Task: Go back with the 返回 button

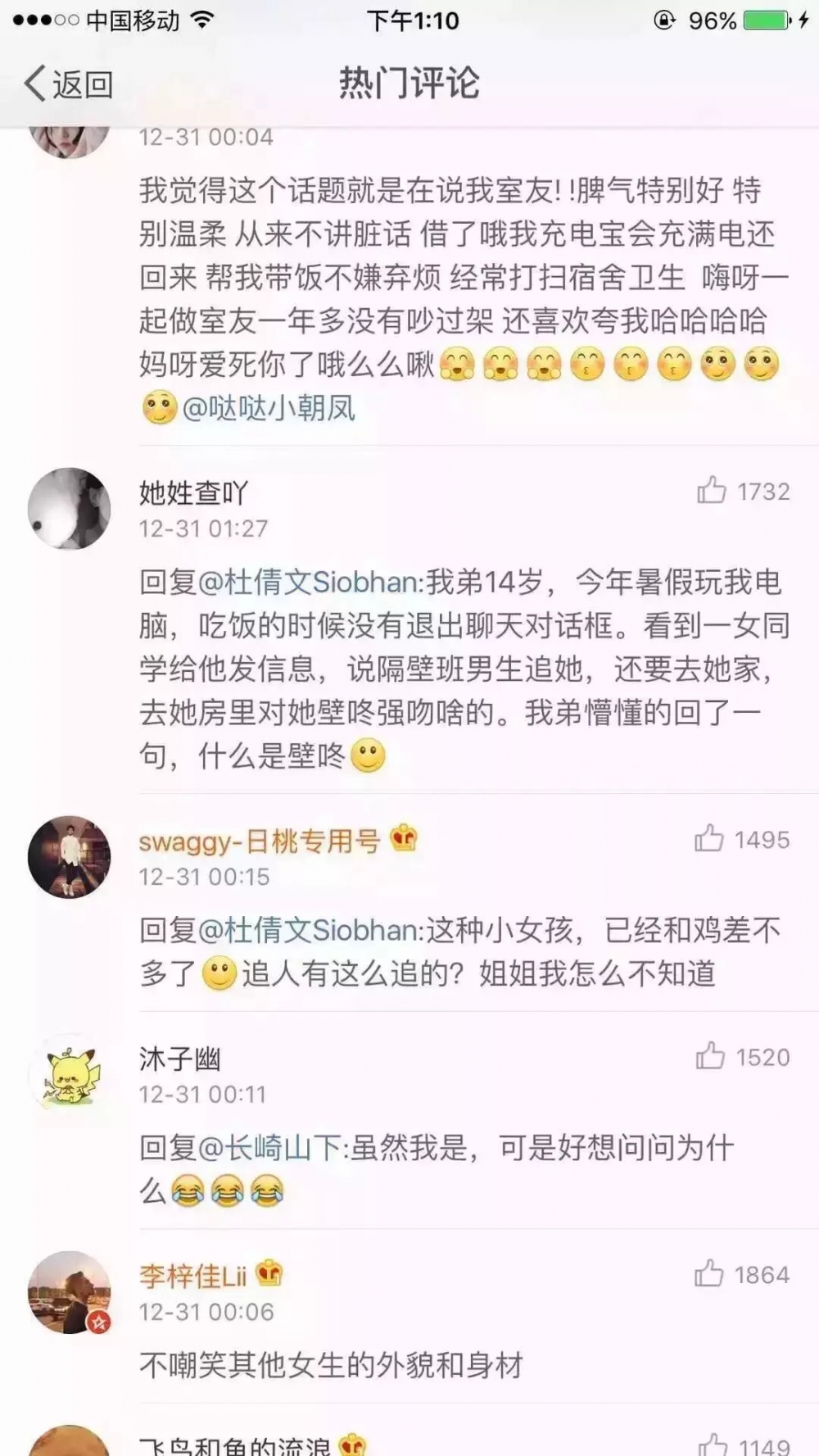Action: 69,84
